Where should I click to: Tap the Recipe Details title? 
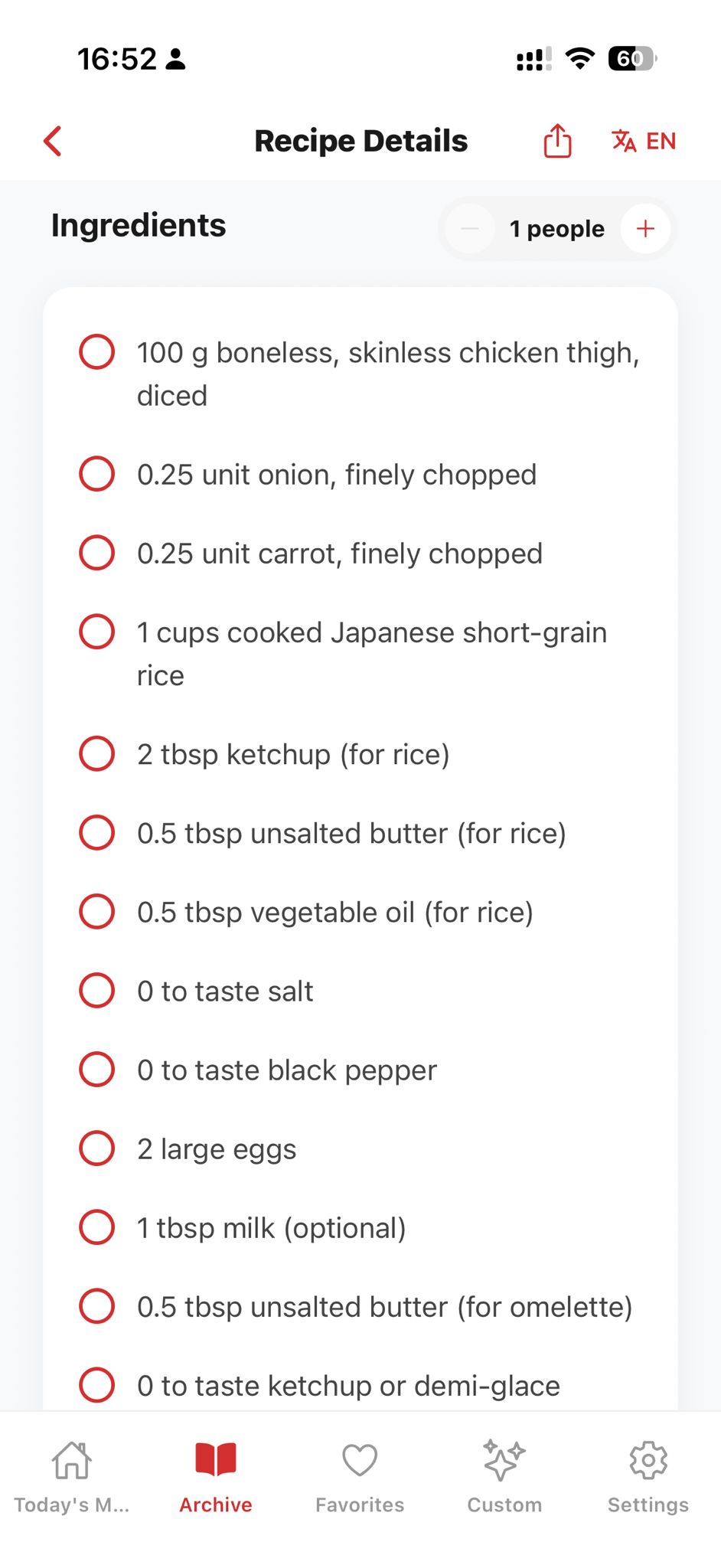(x=360, y=141)
